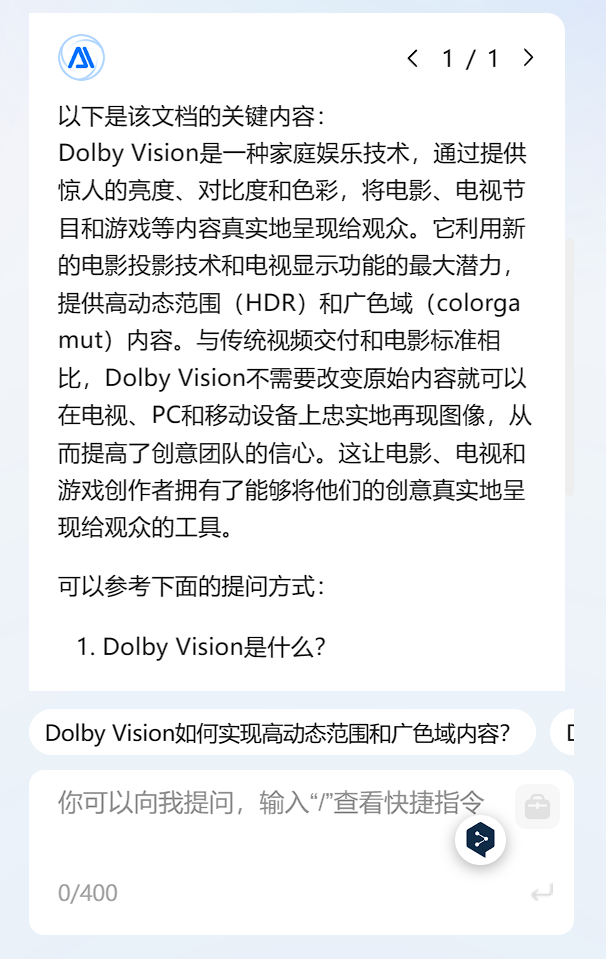Viewport: 606px width, 959px height.
Task: Tap the floating share button
Action: (x=480, y=840)
